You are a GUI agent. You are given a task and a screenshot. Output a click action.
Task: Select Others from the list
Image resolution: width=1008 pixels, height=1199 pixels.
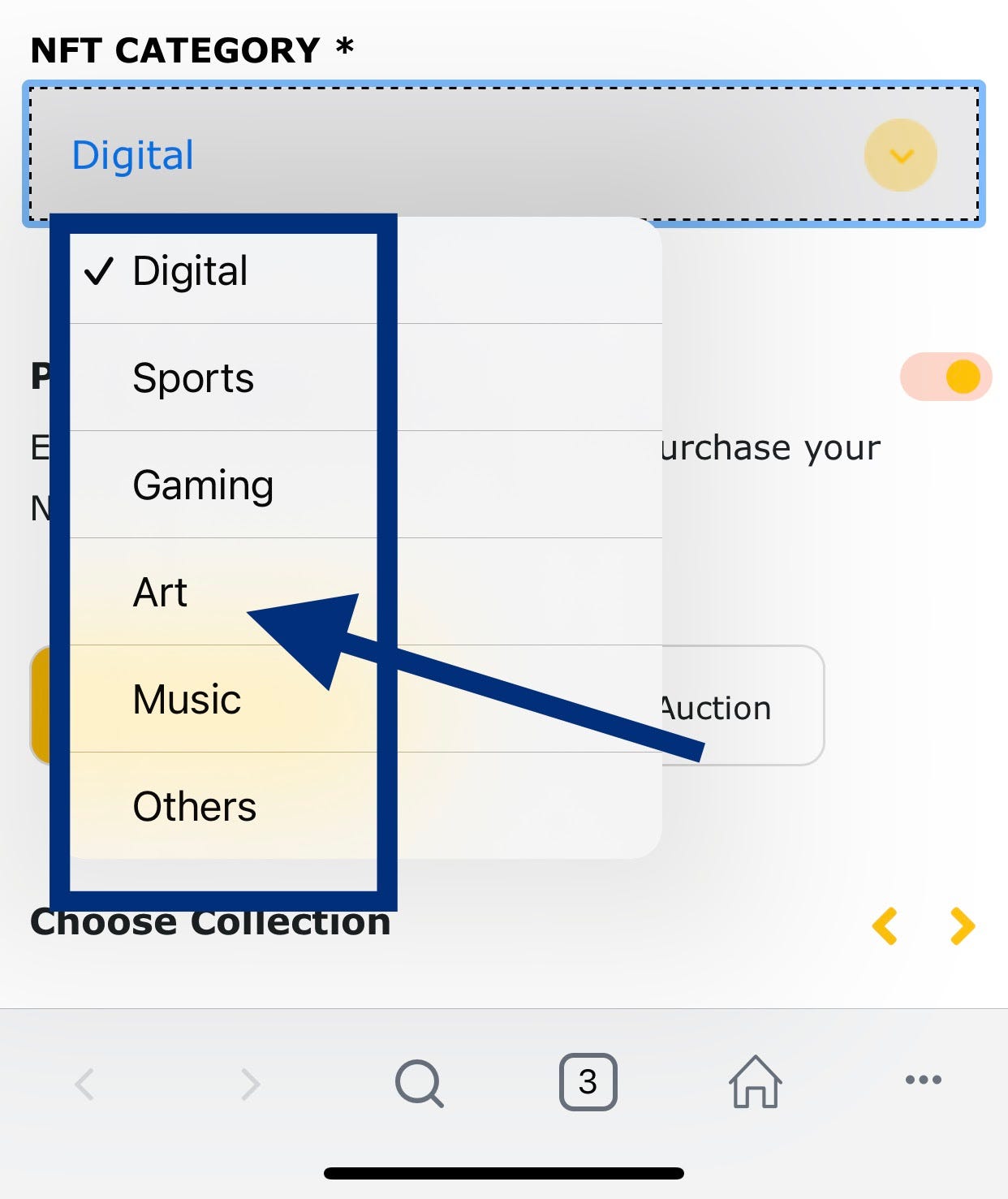195,807
